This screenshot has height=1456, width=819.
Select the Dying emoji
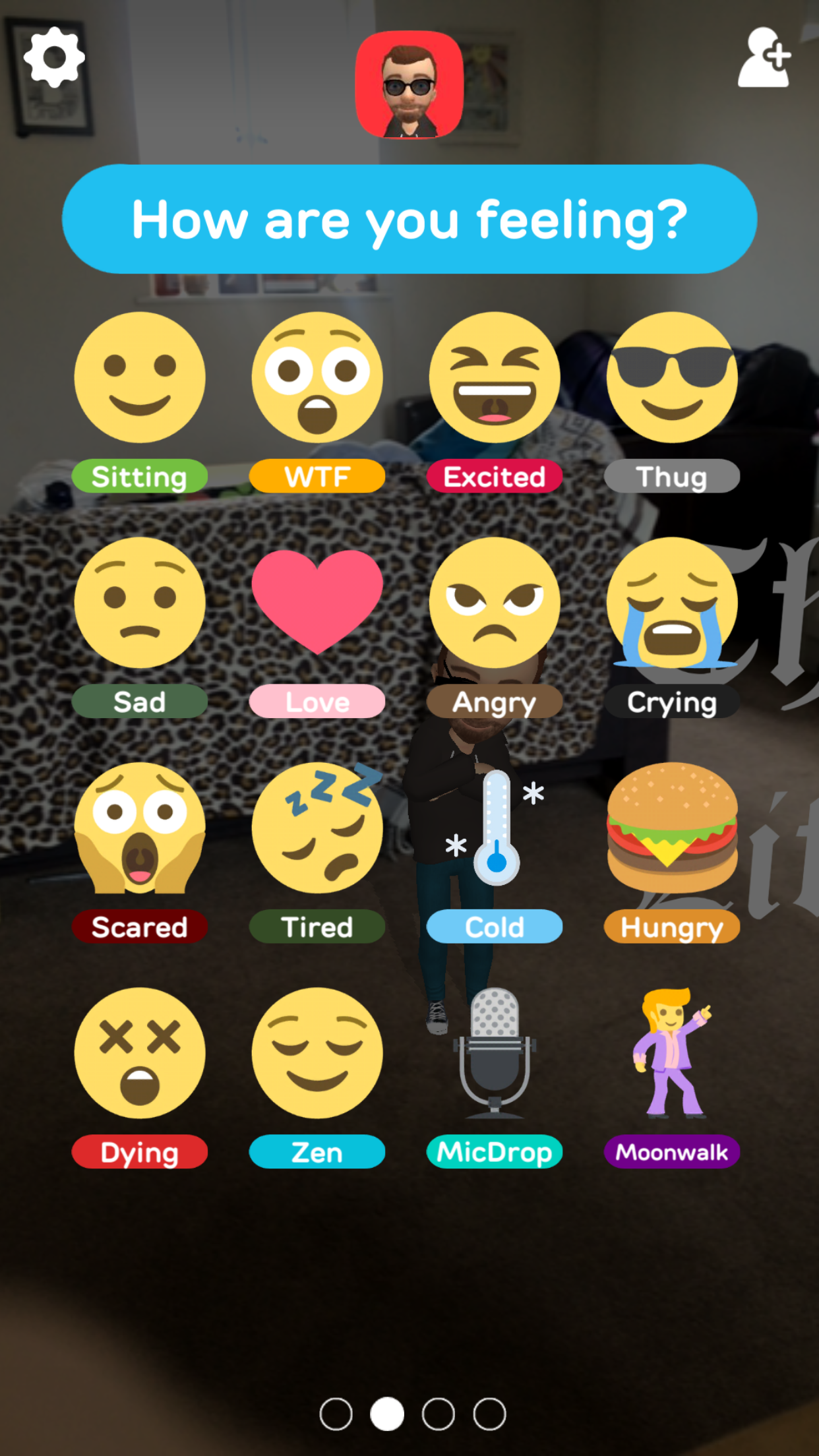pos(140,1052)
